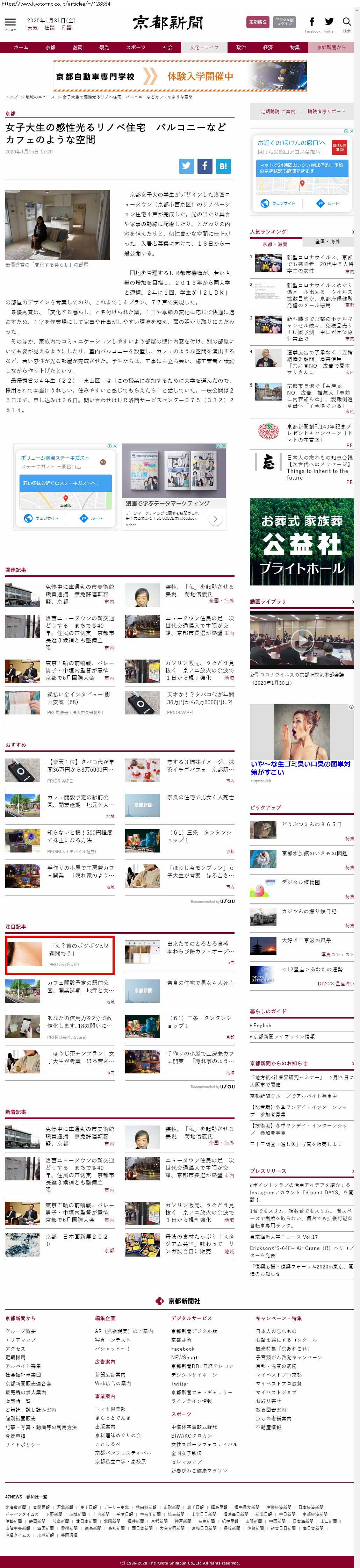Play the coronavirus response meeting video
The height and width of the screenshot is (1568, 360).
point(302,639)
